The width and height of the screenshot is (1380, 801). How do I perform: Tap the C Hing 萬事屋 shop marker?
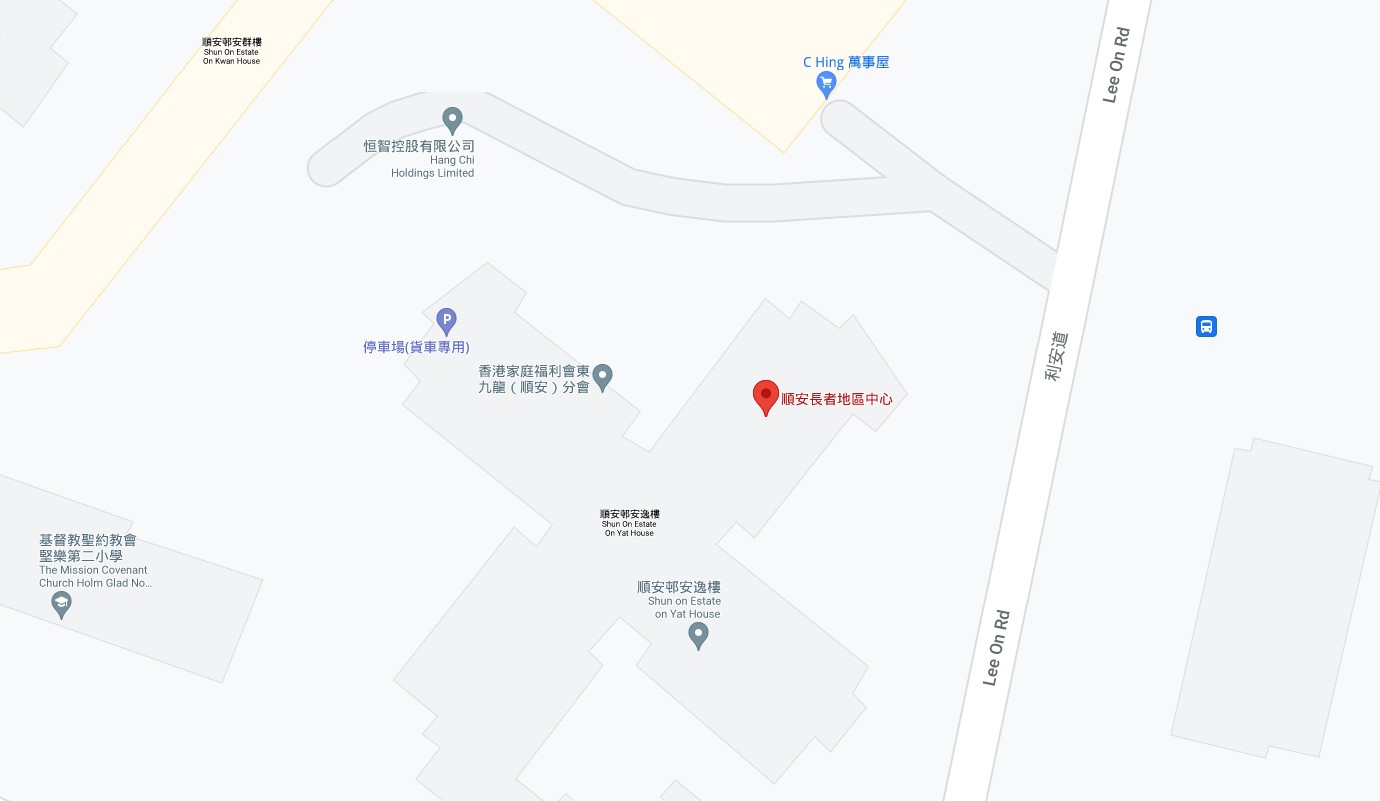826,83
